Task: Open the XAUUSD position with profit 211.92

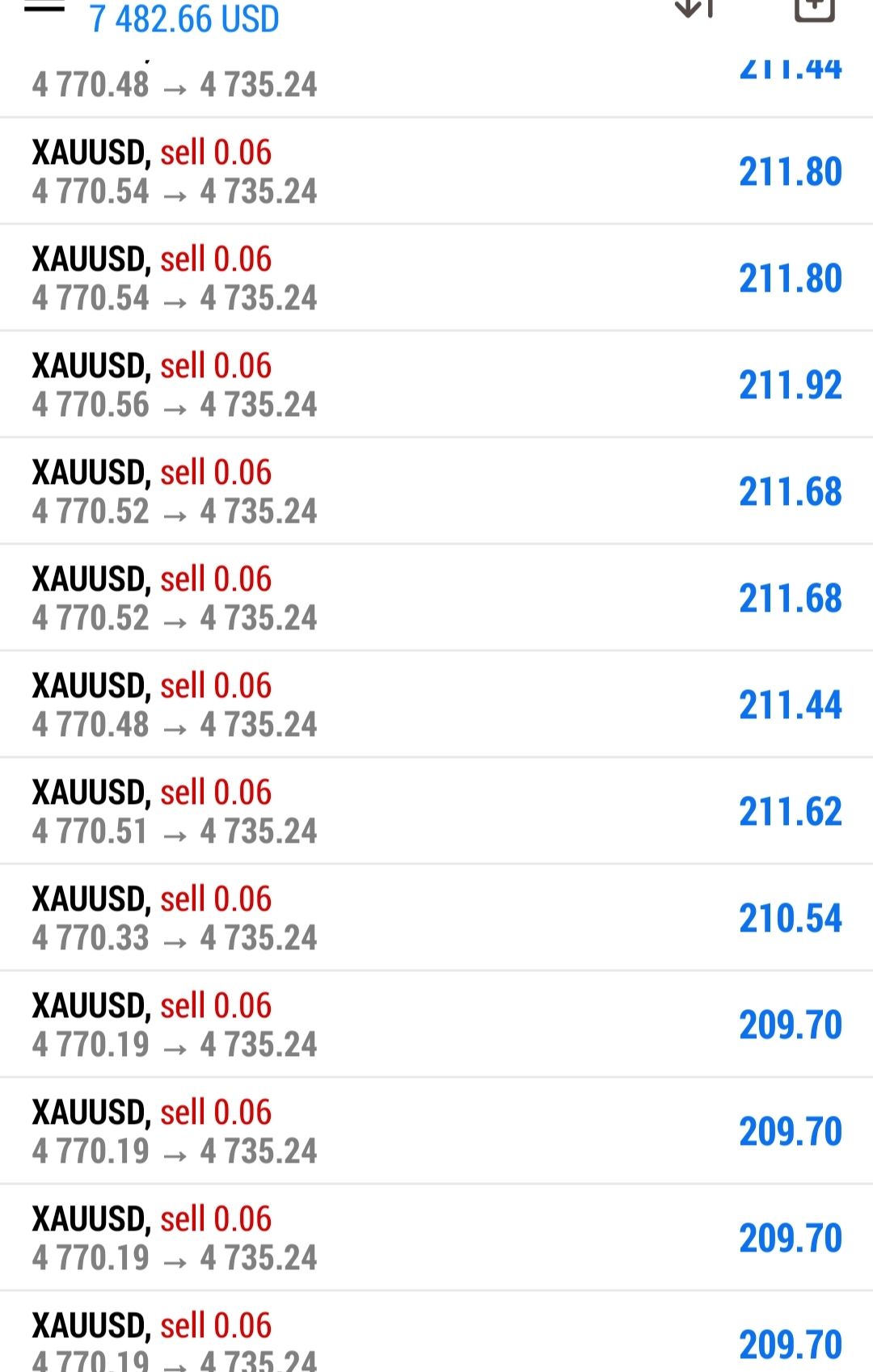Action: 436,385
